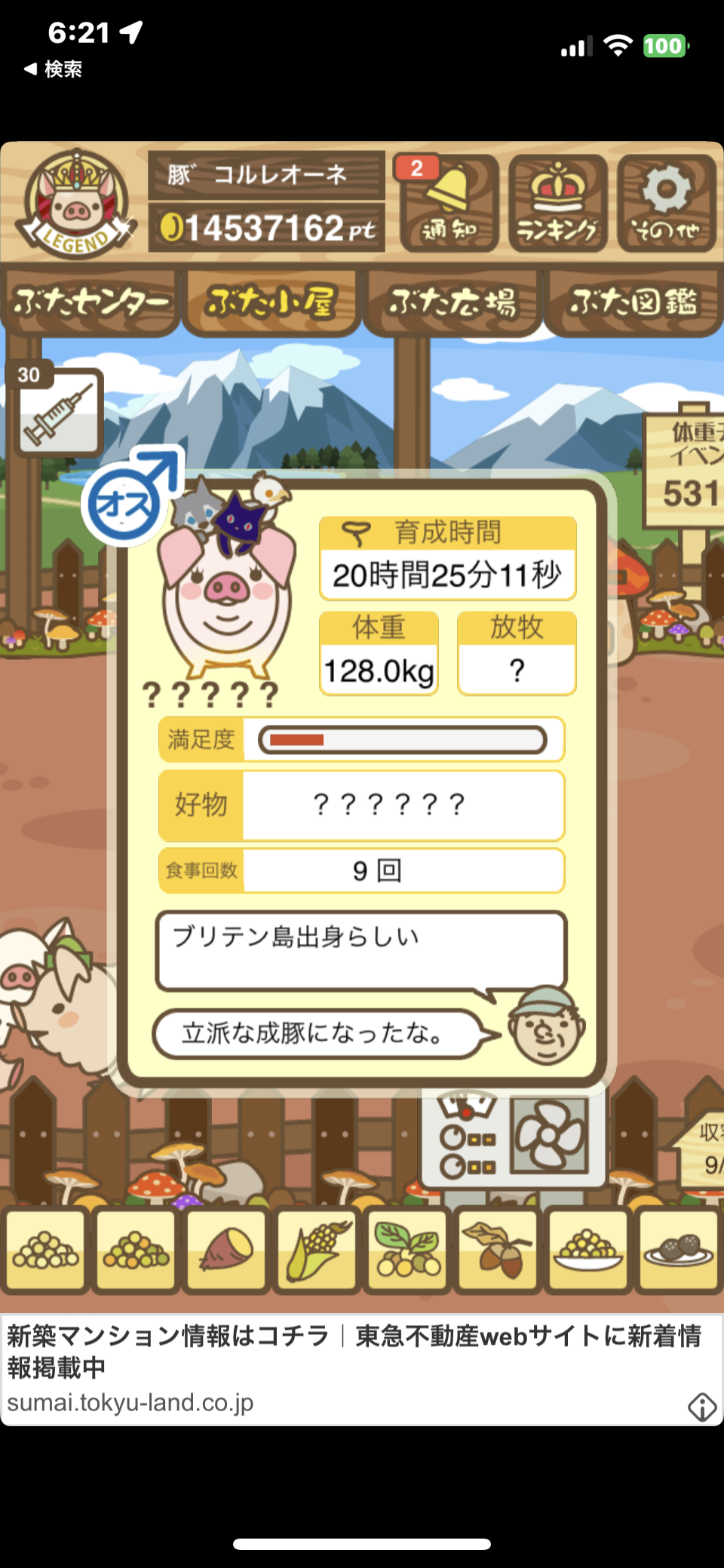Screen dimensions: 724x1568
Task: Open the ランキング ranking screen
Action: point(557,202)
